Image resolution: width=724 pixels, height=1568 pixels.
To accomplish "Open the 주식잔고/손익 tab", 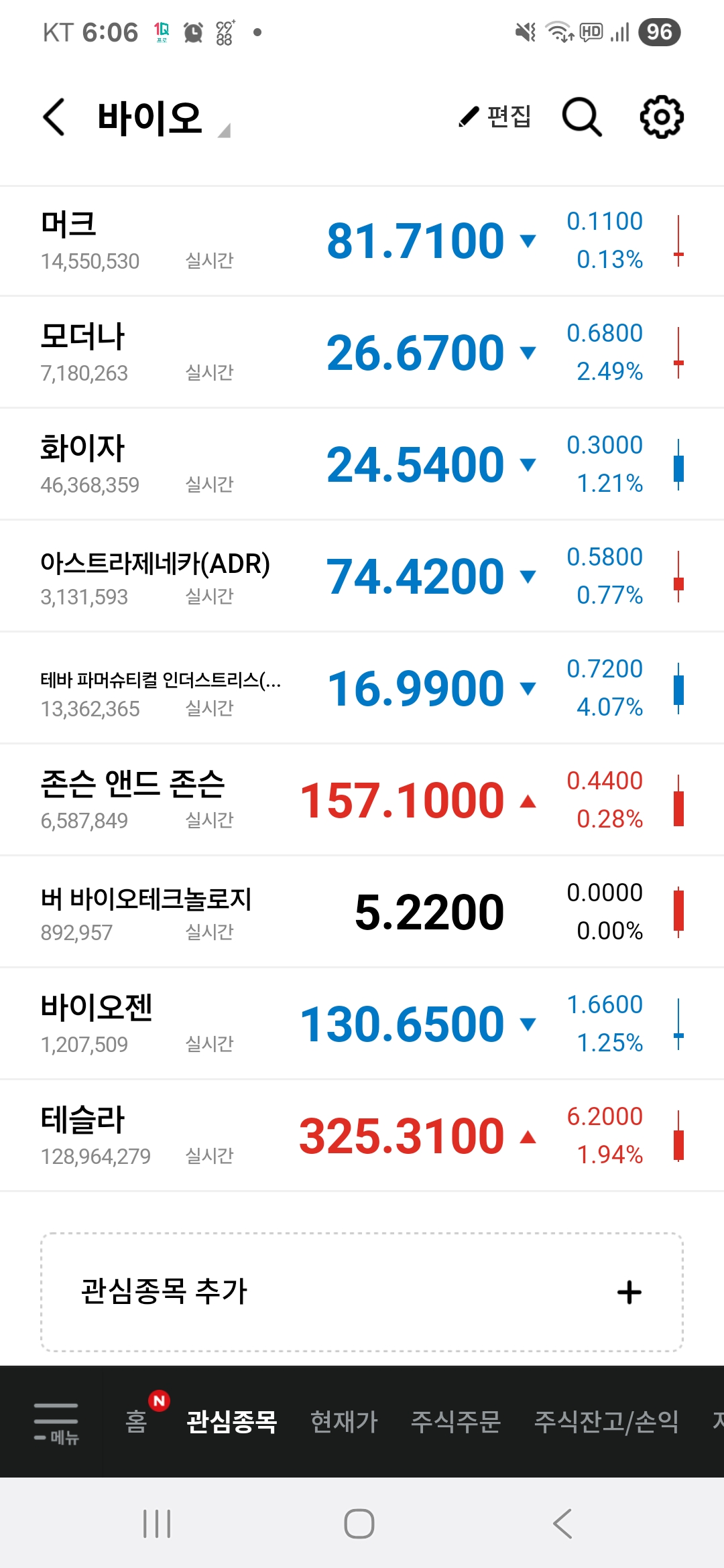I will pos(606,1421).
